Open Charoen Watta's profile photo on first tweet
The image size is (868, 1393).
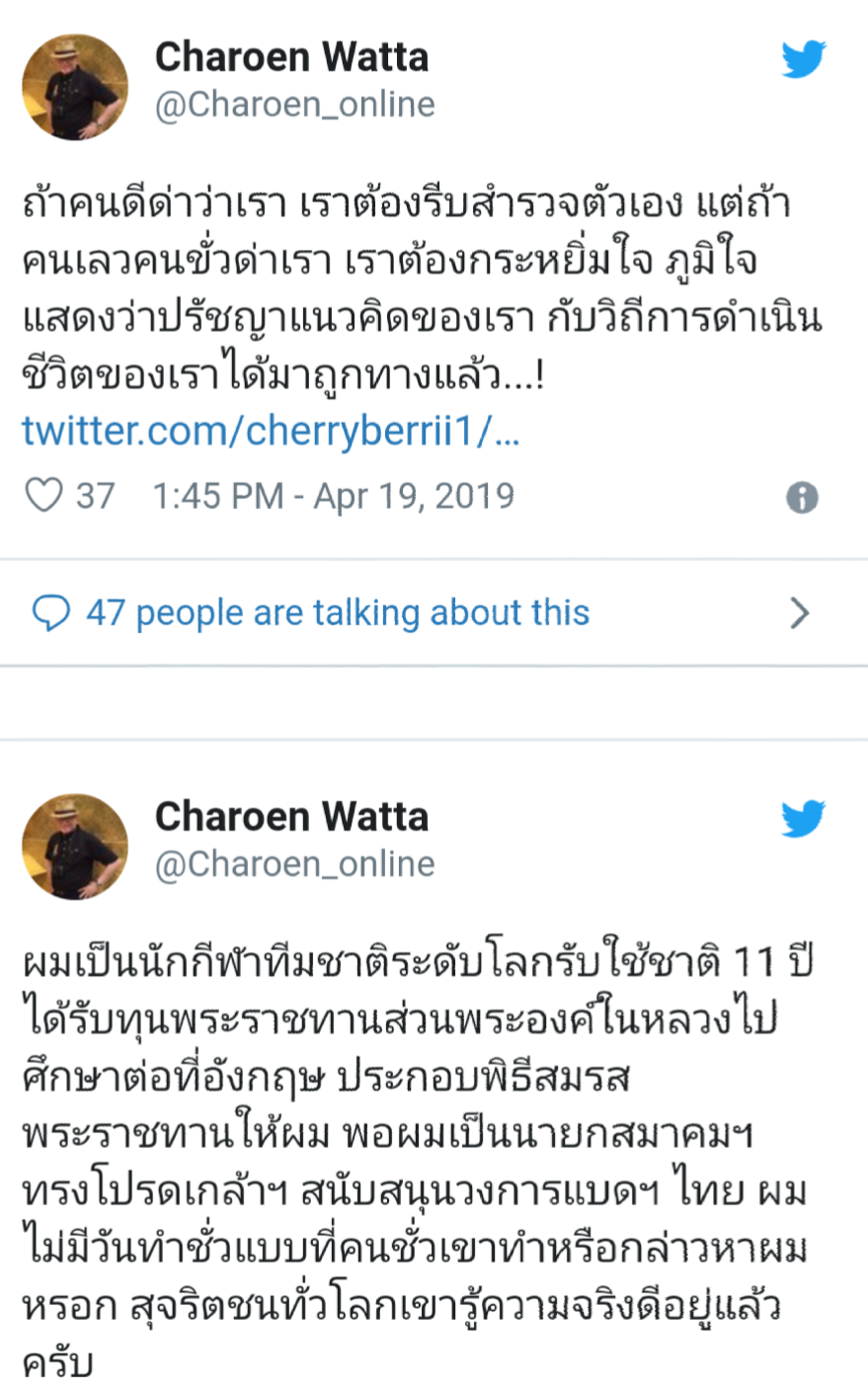(x=75, y=87)
